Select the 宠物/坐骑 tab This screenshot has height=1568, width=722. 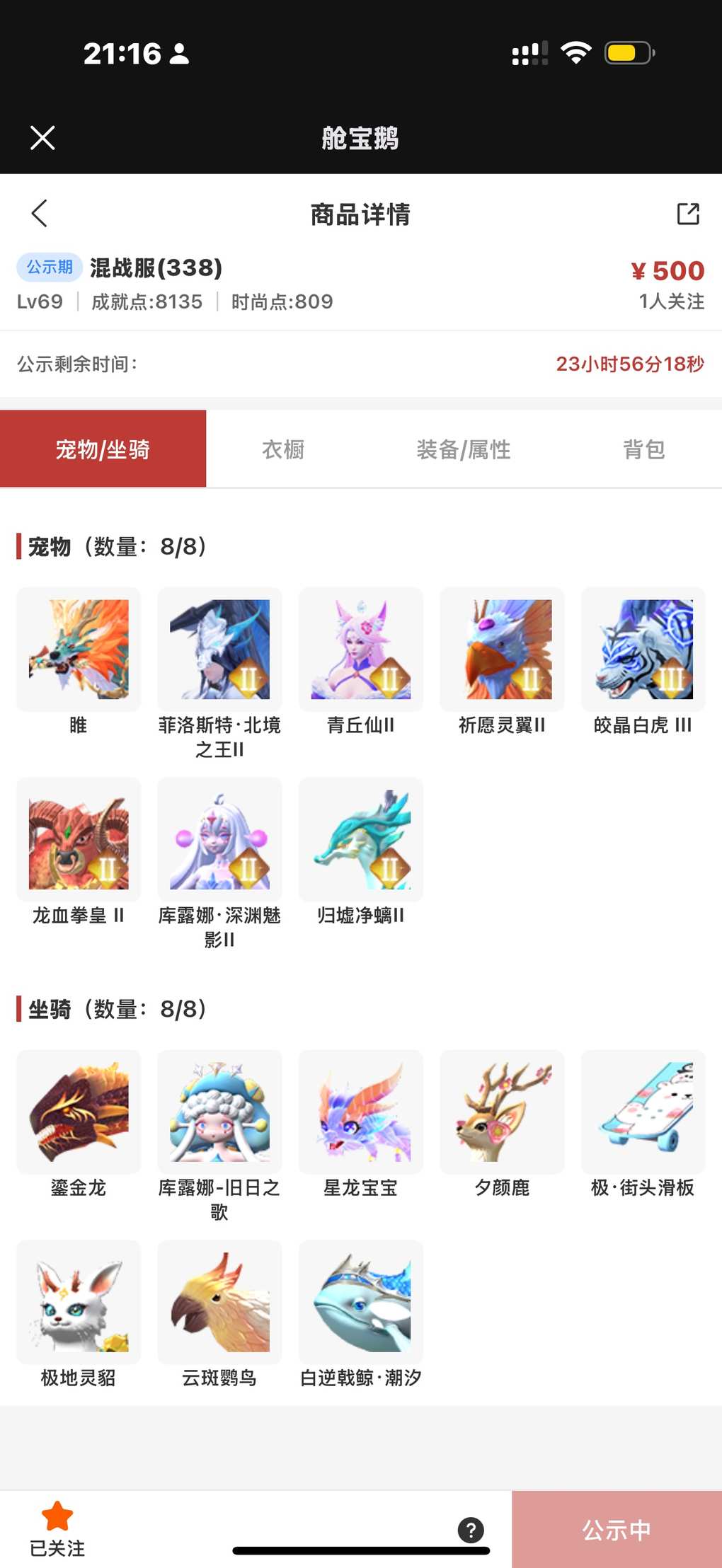coord(103,449)
